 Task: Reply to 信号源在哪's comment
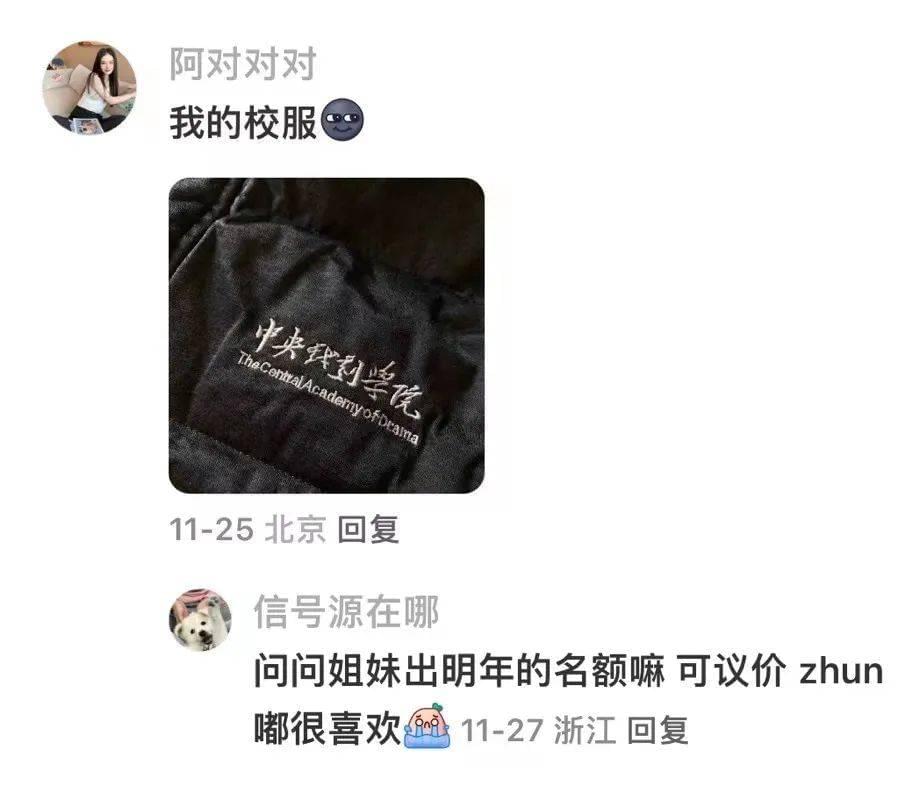(658, 730)
